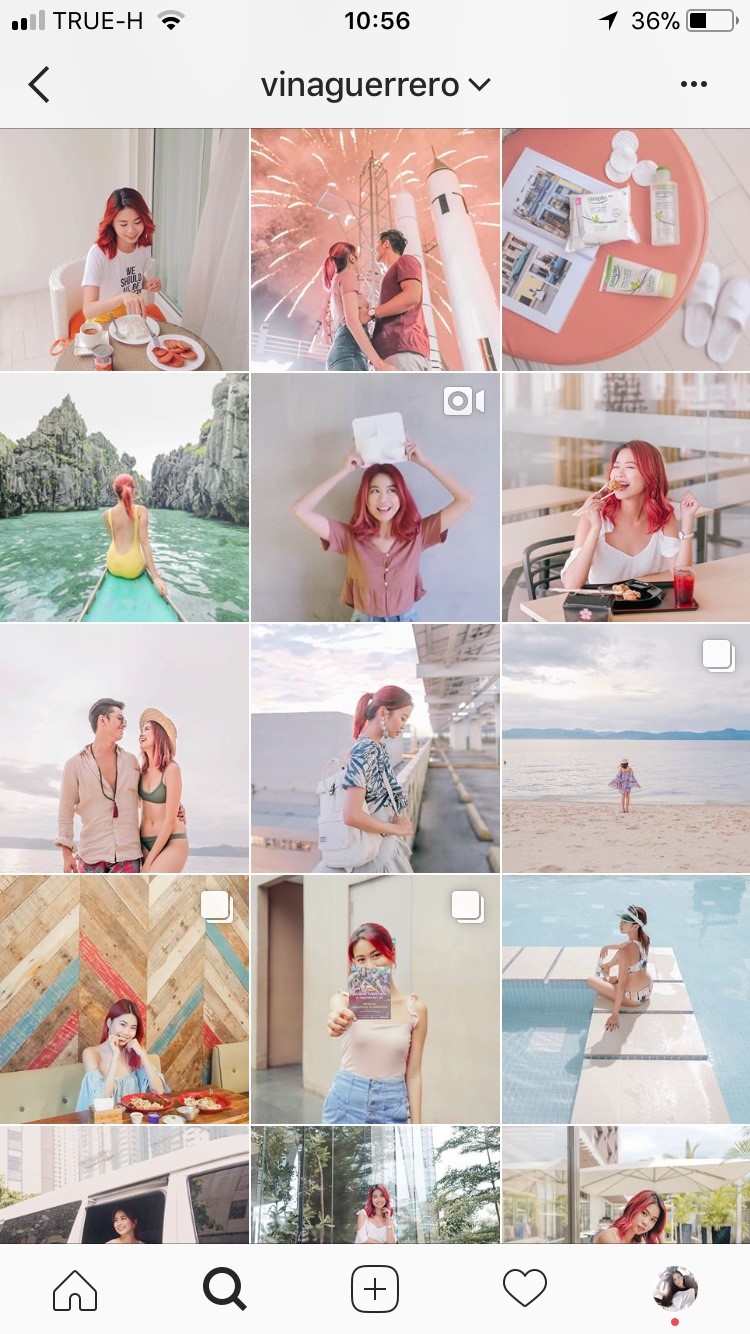This screenshot has width=750, height=1334.
Task: Open the video post with white box overhead
Action: point(375,498)
